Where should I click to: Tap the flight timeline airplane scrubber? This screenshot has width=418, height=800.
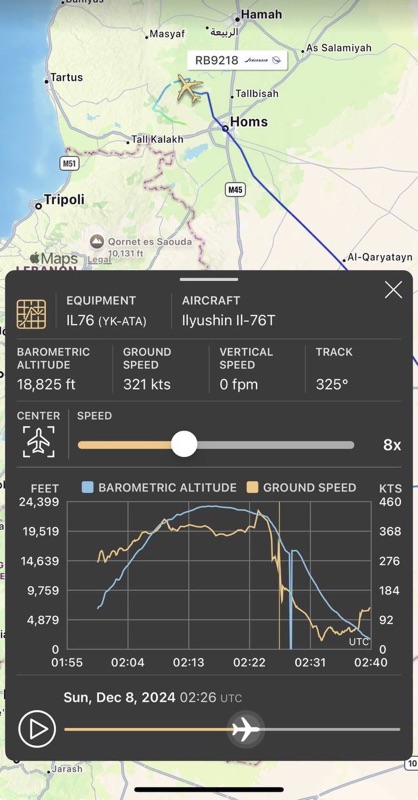click(245, 730)
